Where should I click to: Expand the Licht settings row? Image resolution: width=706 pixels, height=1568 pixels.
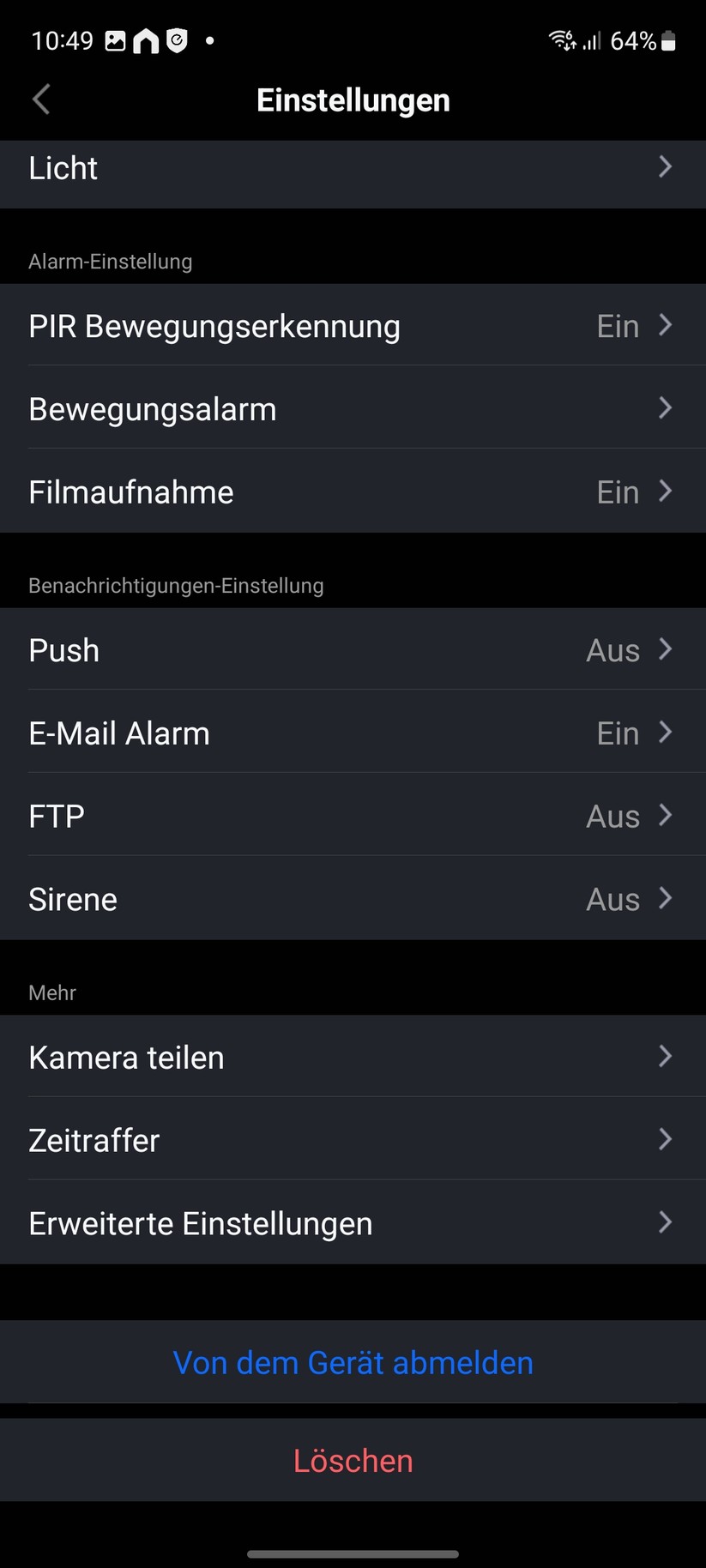(353, 168)
